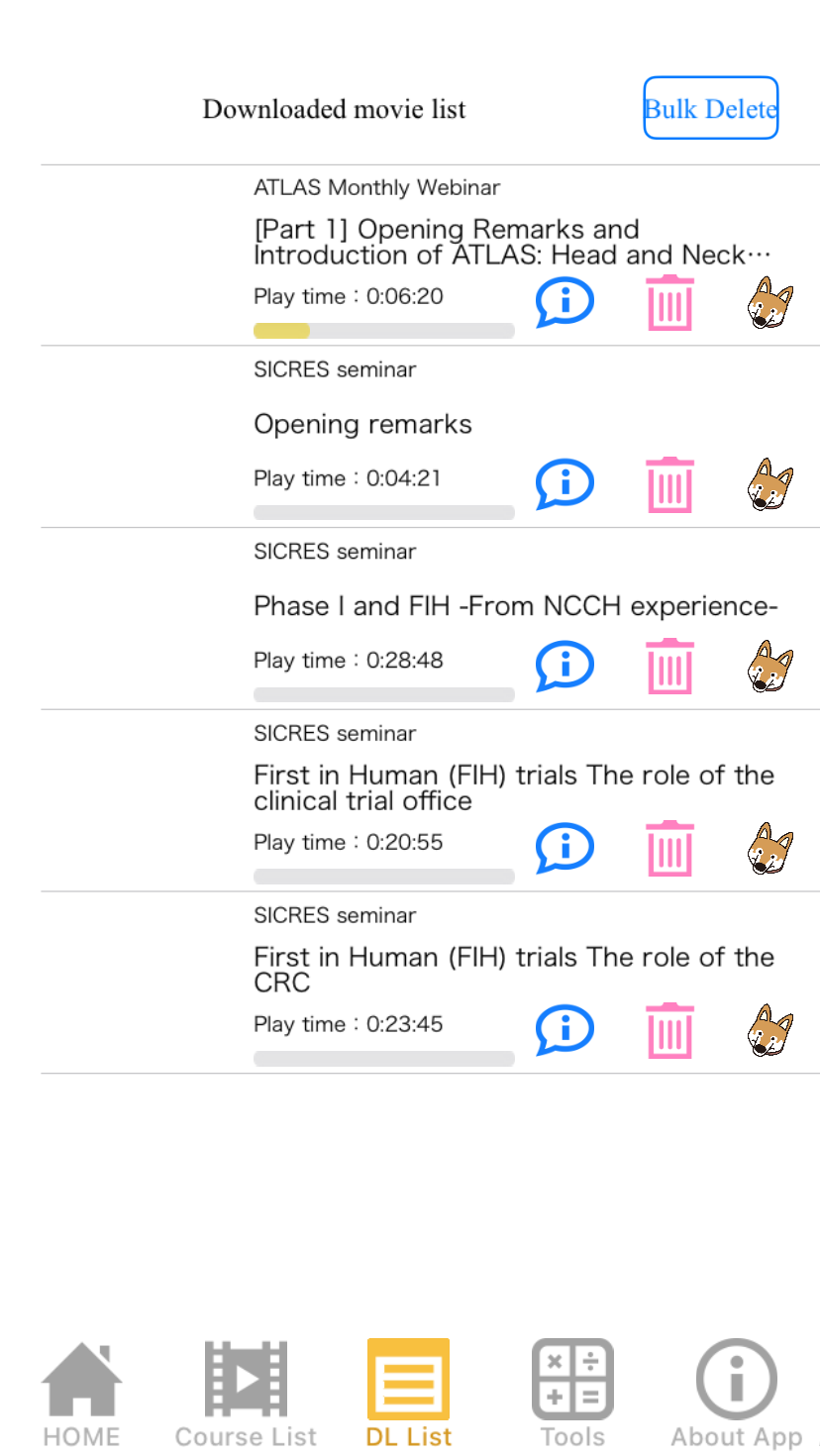The width and height of the screenshot is (820, 1456).
Task: Show info for Opening remarks video
Action: [x=564, y=483]
